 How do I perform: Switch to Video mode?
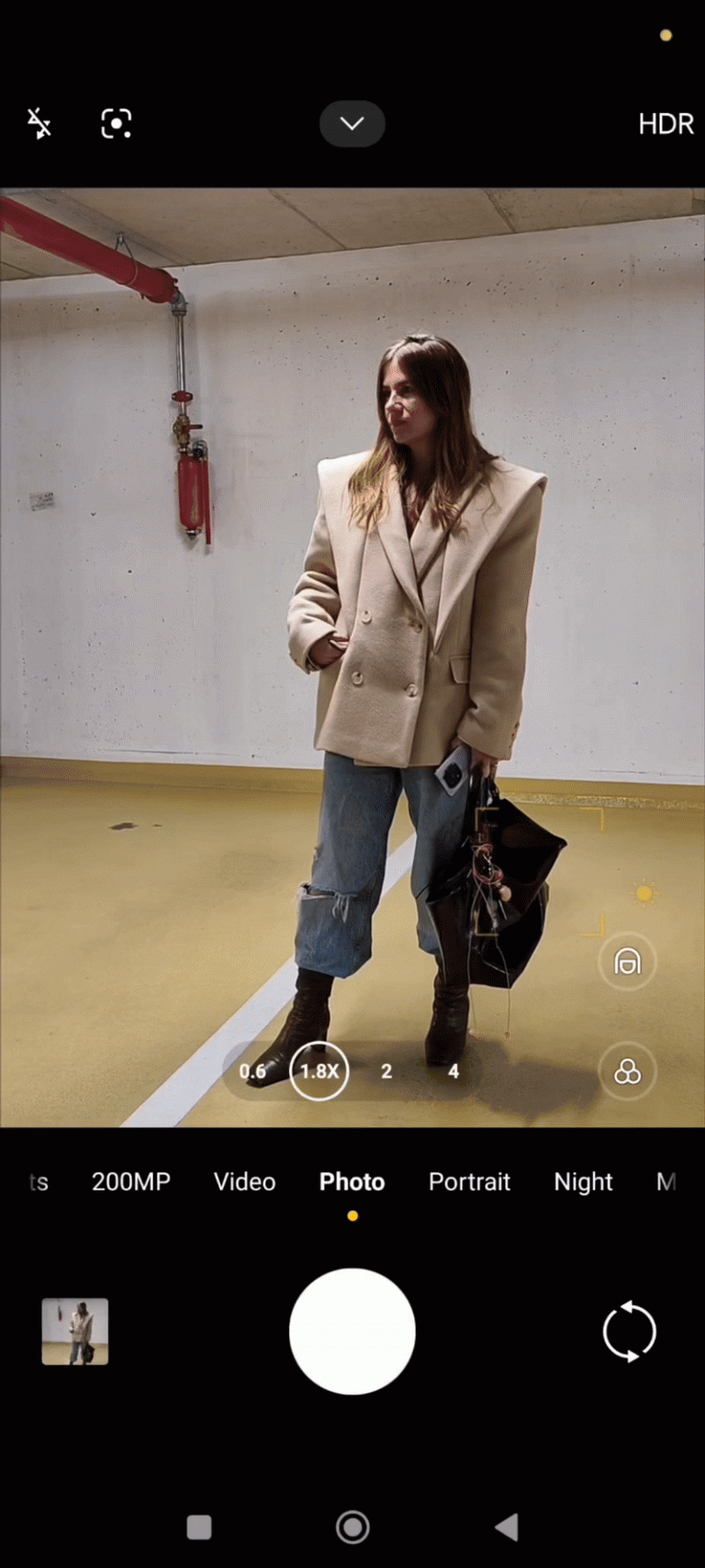244,1181
